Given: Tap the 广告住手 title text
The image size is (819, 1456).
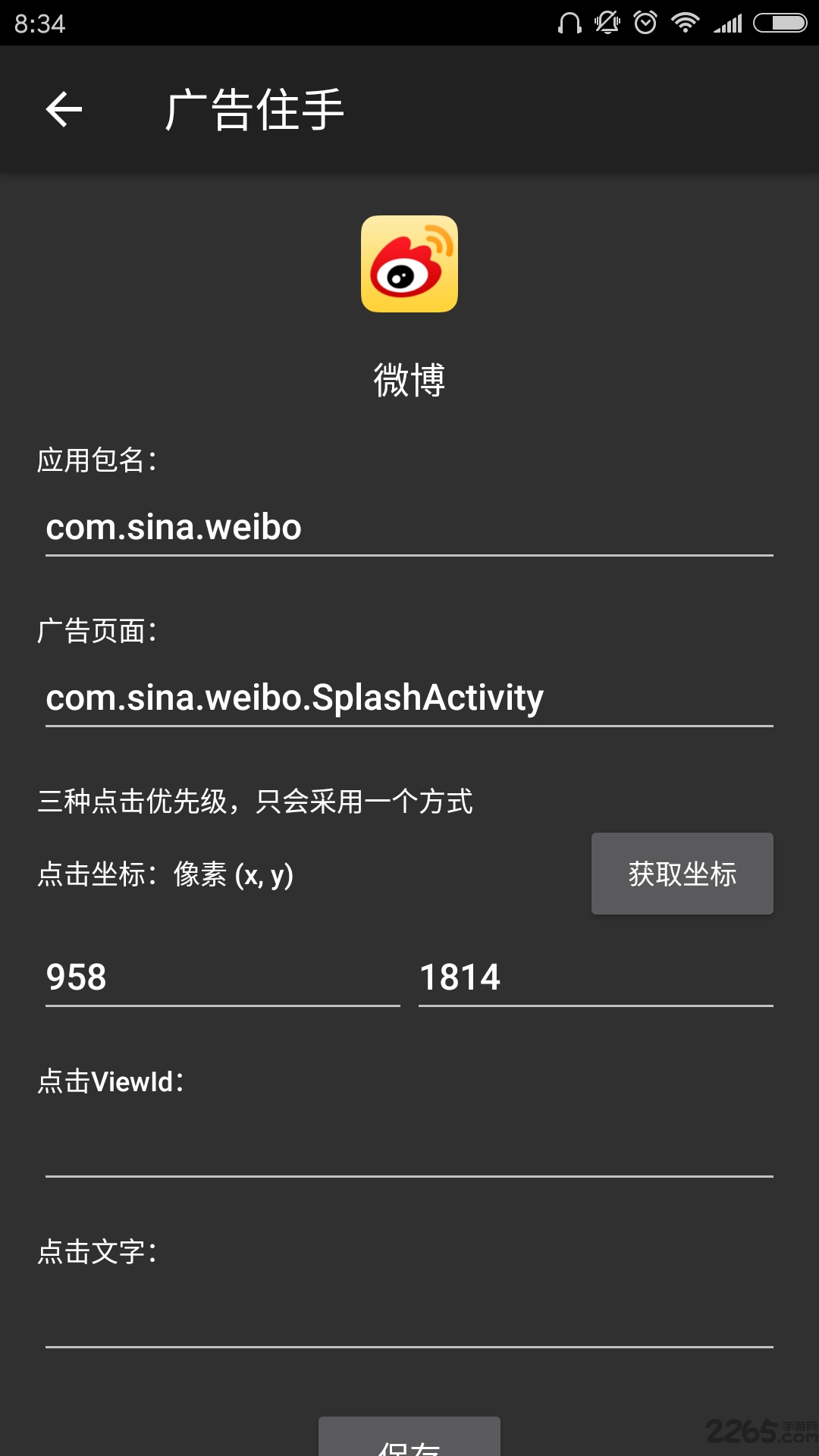Looking at the screenshot, I should [x=255, y=109].
